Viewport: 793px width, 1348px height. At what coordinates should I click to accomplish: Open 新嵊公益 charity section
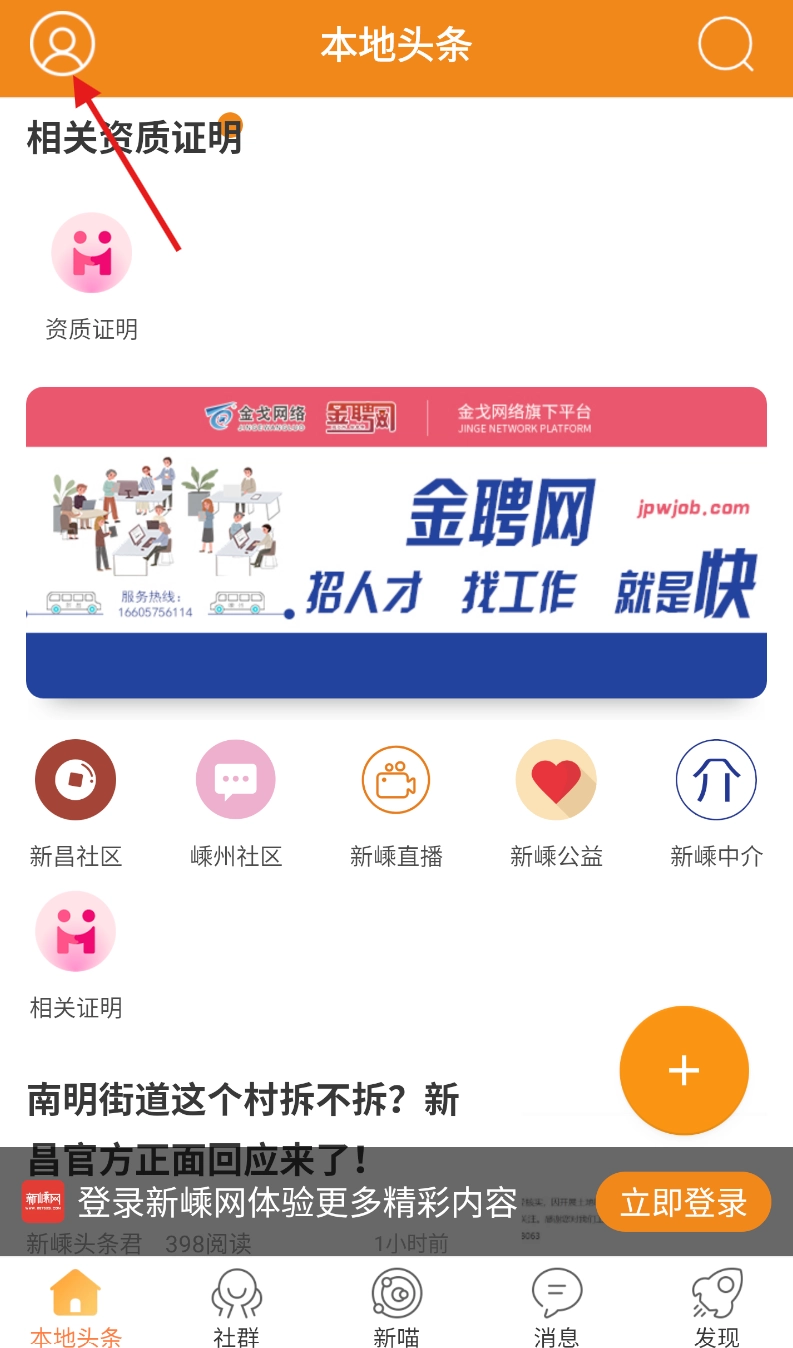tap(556, 781)
